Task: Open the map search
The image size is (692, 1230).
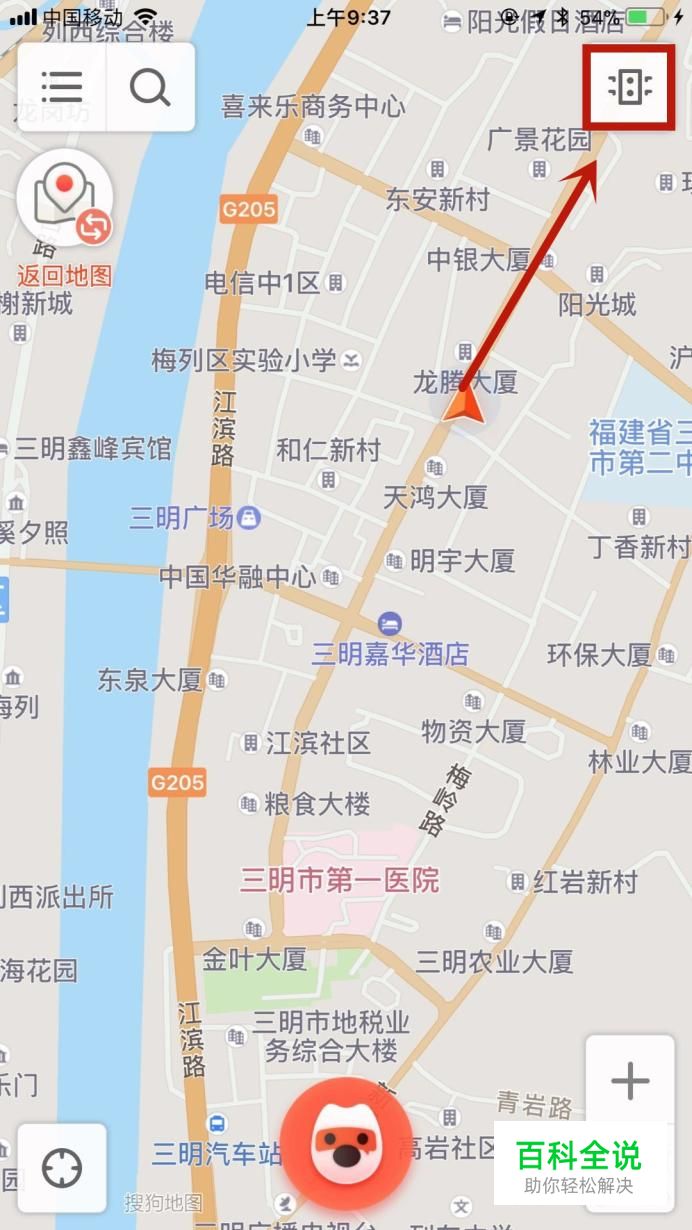Action: click(x=150, y=87)
